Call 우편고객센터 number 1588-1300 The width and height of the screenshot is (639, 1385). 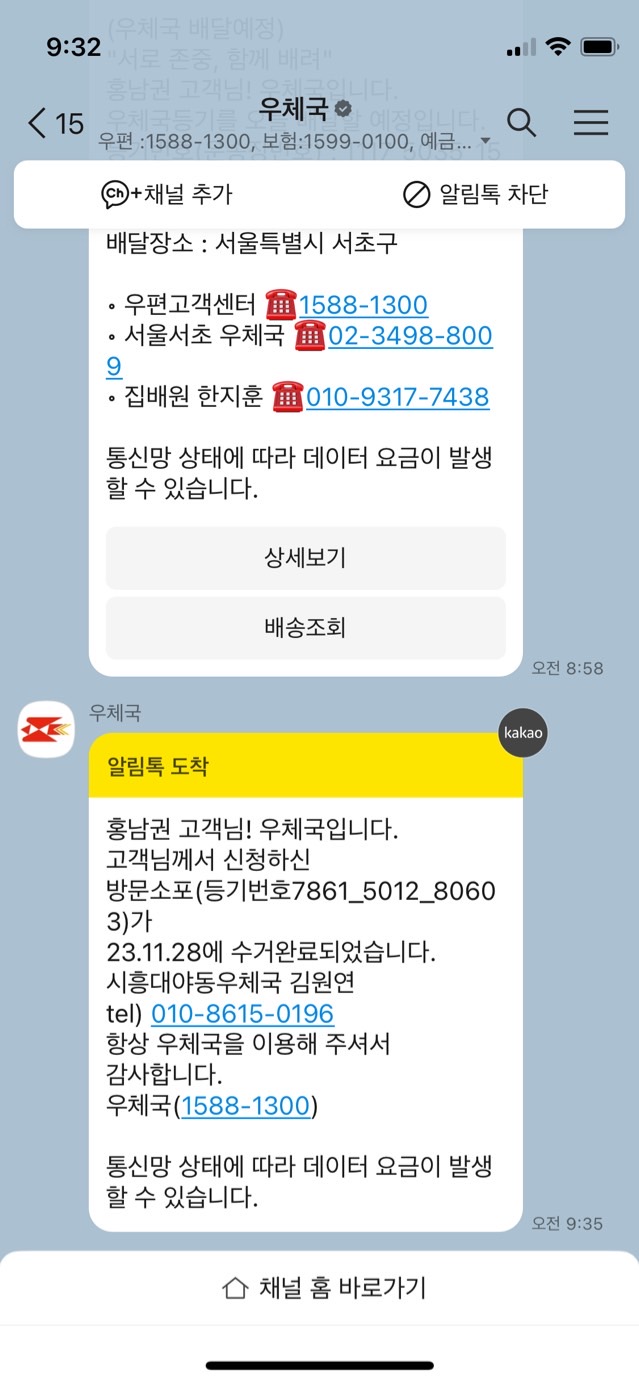tap(363, 305)
